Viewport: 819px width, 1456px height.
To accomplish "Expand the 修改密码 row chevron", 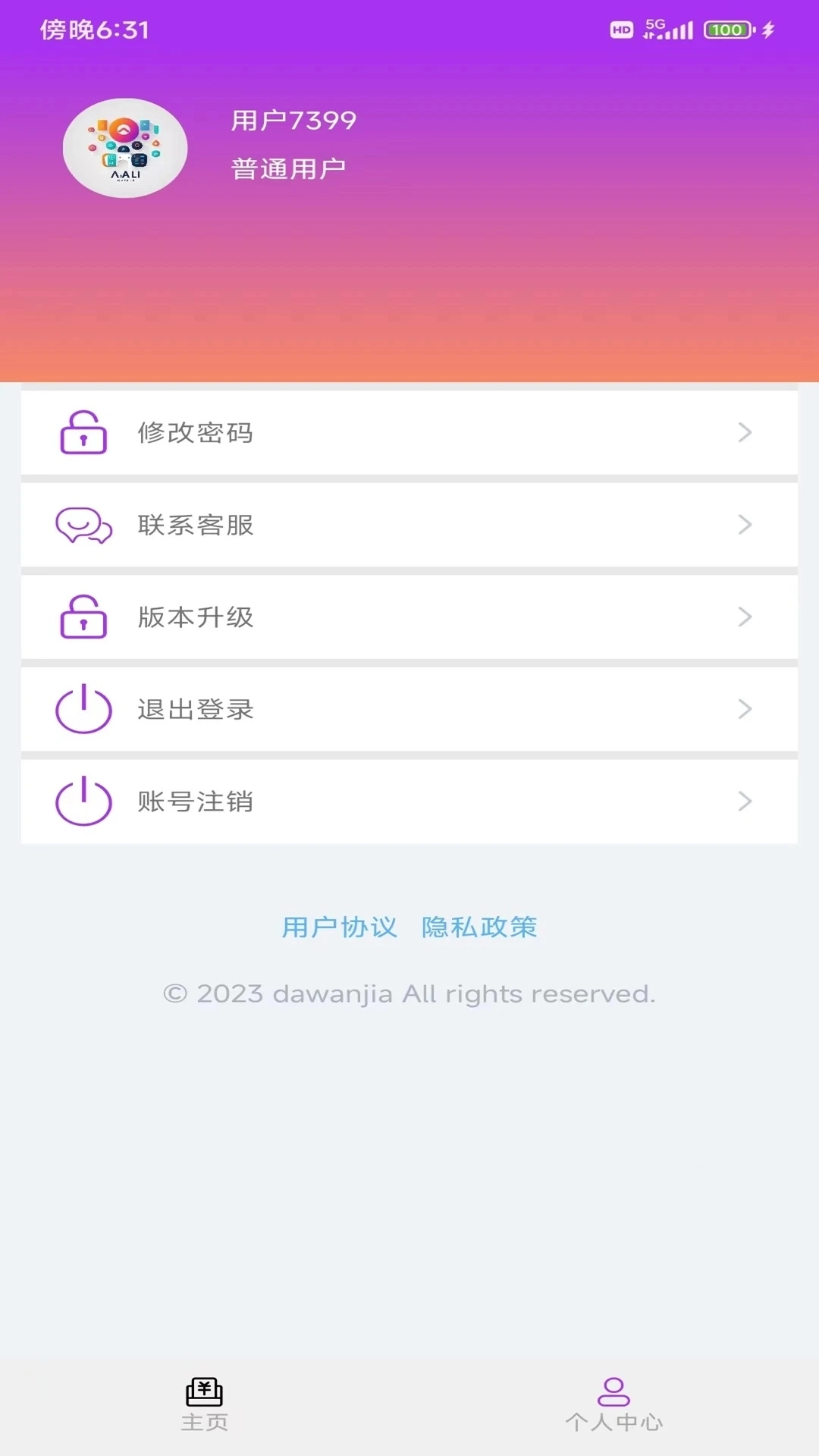I will [x=746, y=432].
